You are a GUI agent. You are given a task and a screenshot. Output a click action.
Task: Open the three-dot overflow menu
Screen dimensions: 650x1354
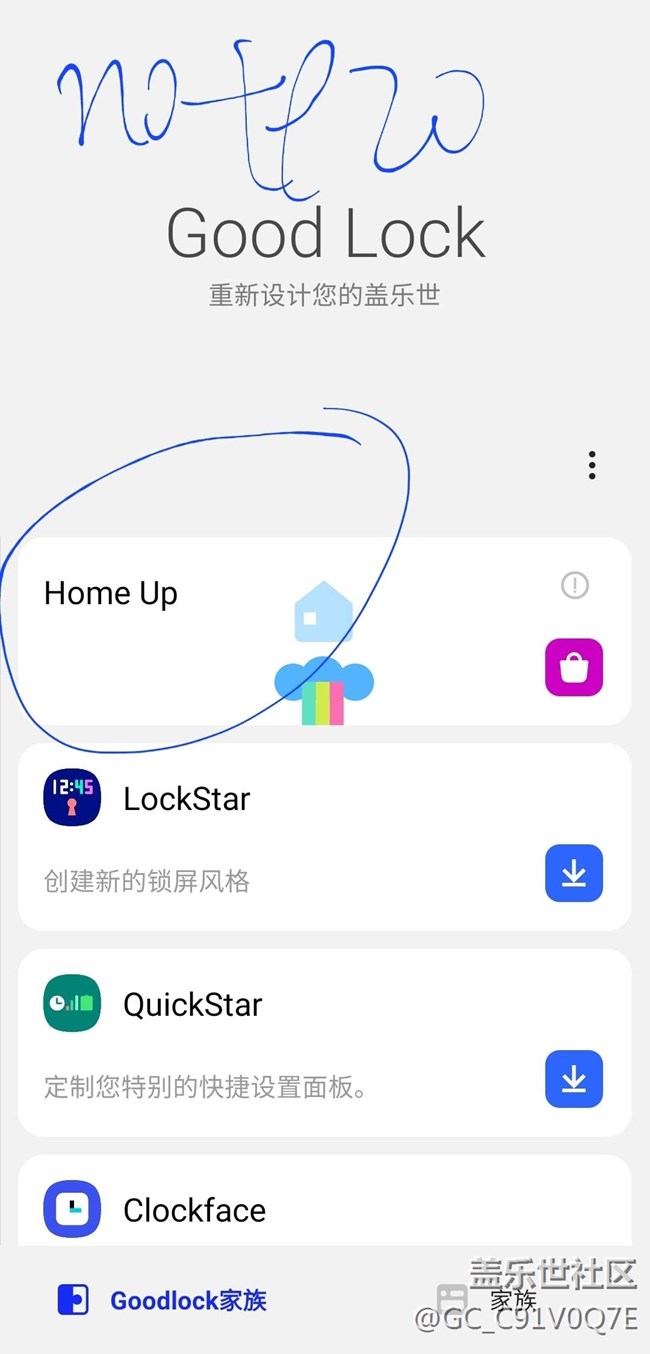point(592,465)
